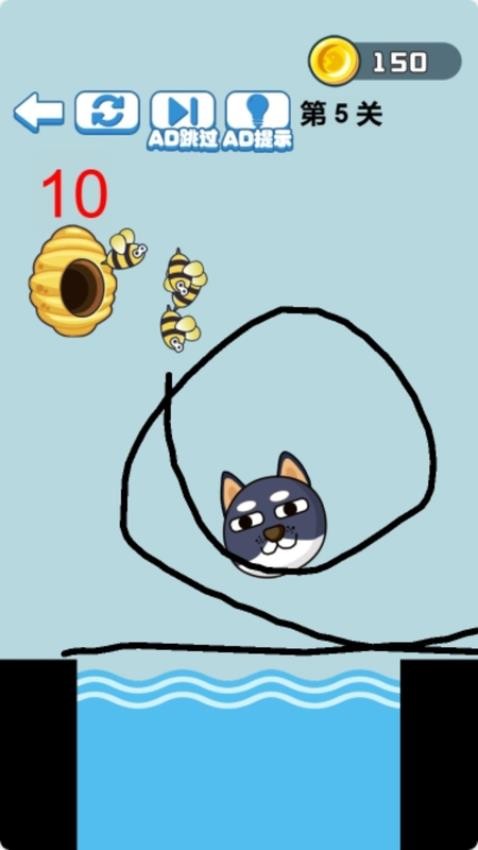Go back with the left arrow

38,112
